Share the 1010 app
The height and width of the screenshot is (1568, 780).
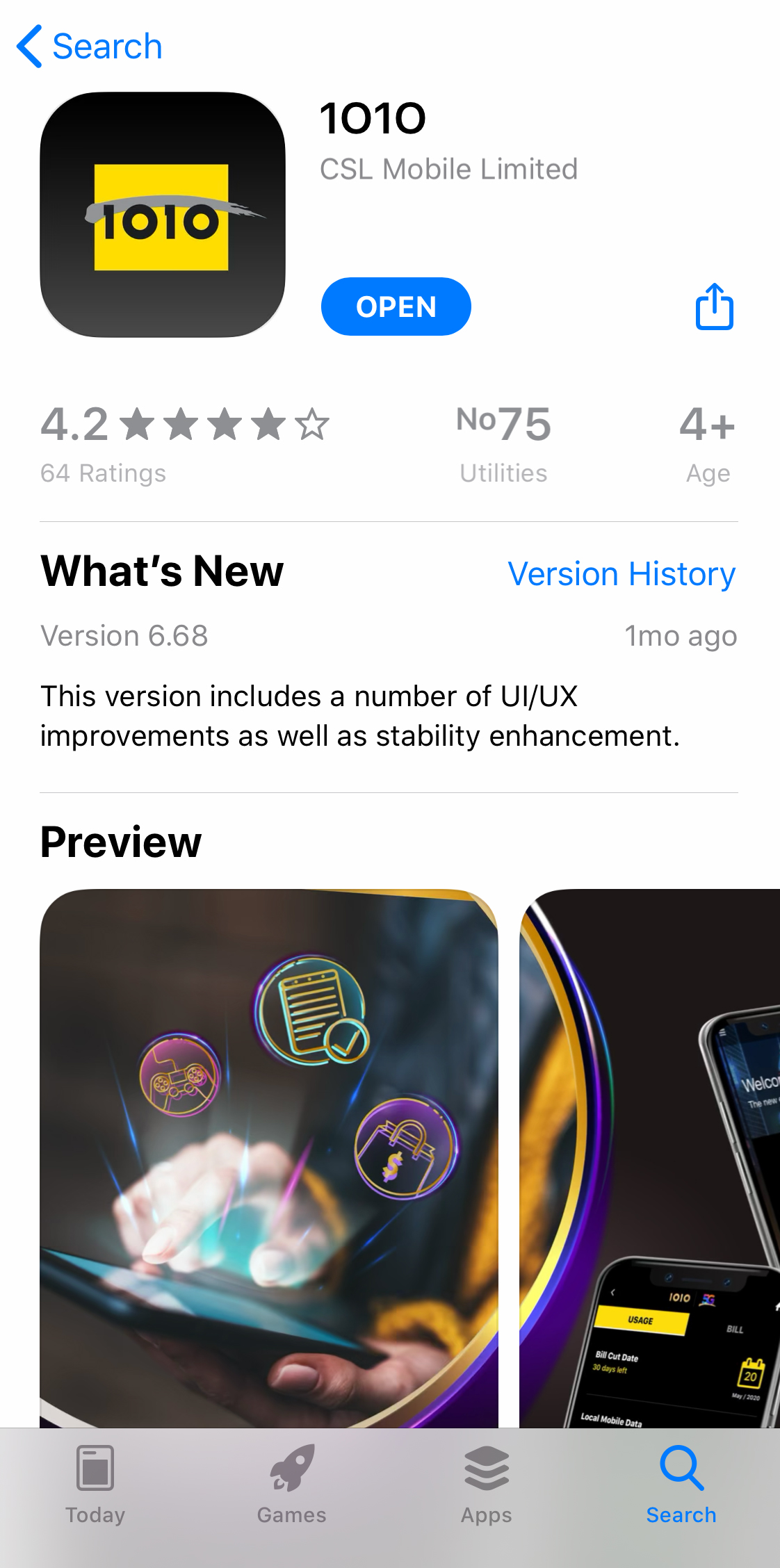click(x=714, y=306)
